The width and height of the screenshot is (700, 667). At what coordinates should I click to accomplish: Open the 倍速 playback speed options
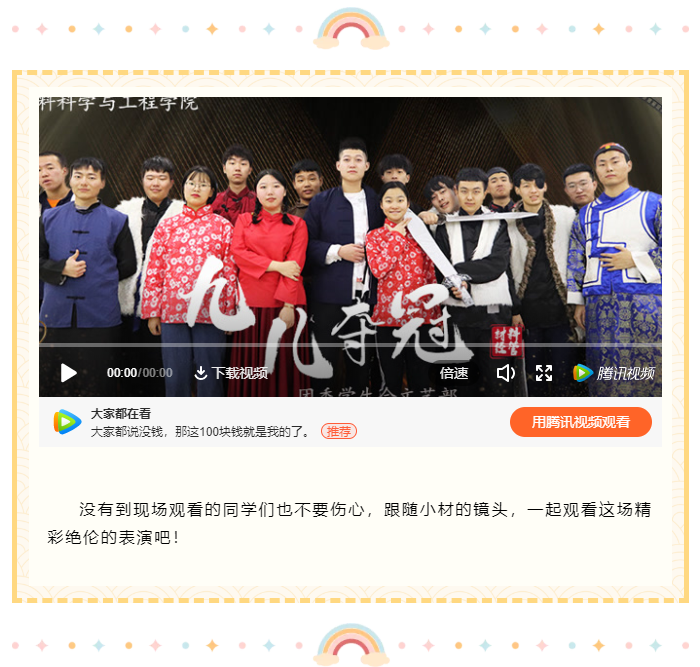pyautogui.click(x=454, y=373)
